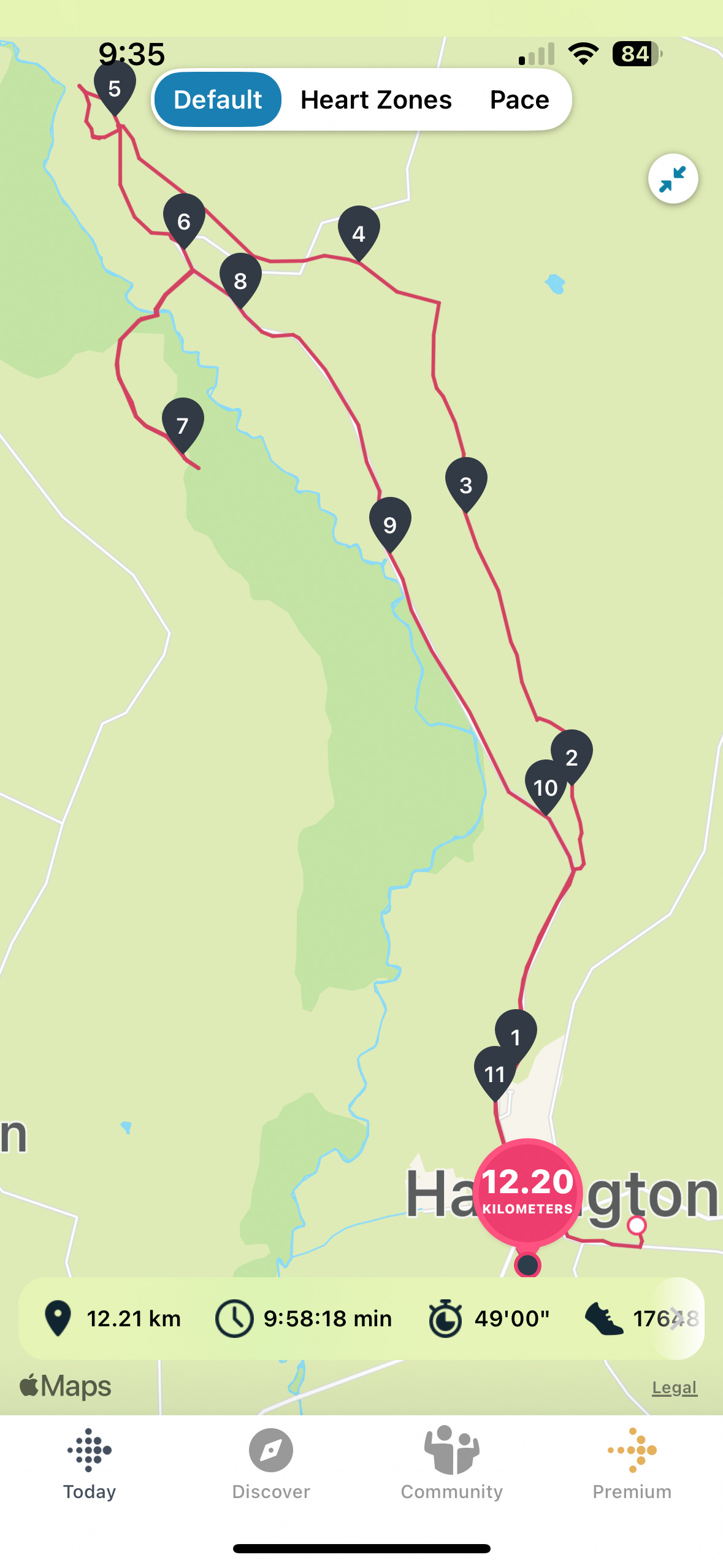Open the Community tab

452,1463
